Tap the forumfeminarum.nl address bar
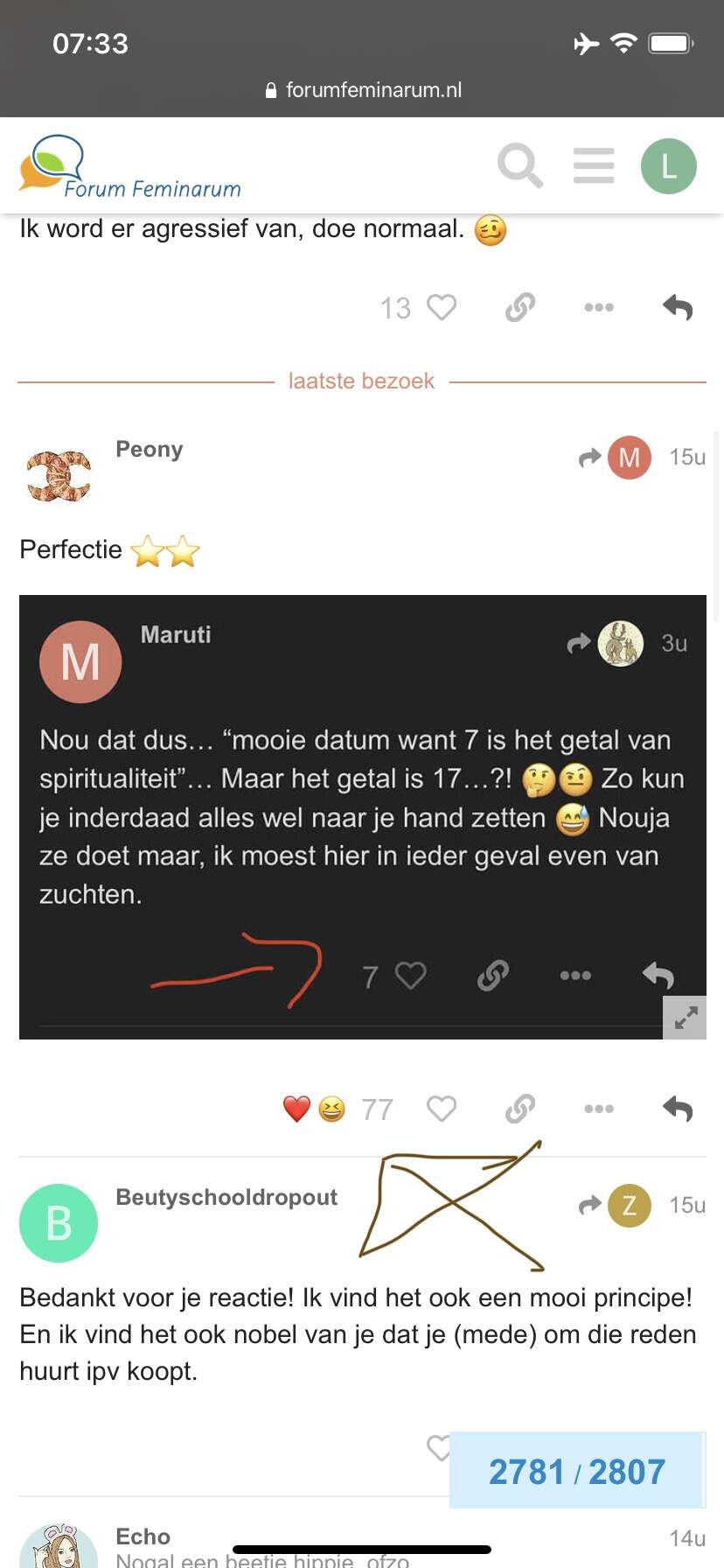 [362, 90]
